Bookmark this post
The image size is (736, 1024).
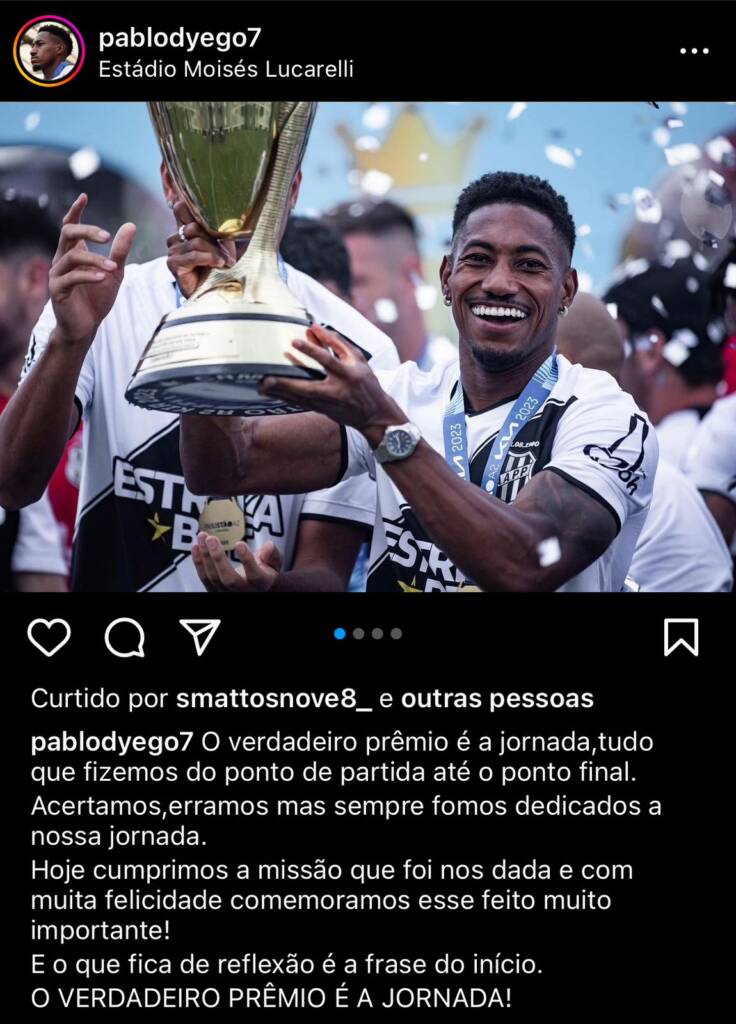[x=681, y=637]
